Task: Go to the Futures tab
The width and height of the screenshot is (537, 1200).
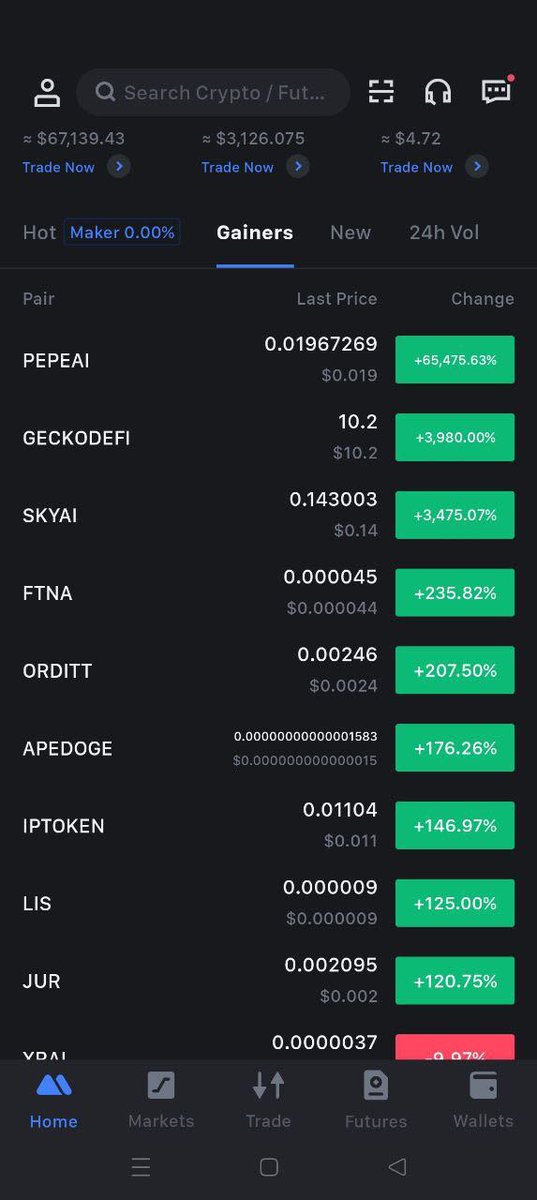Action: click(x=376, y=1100)
